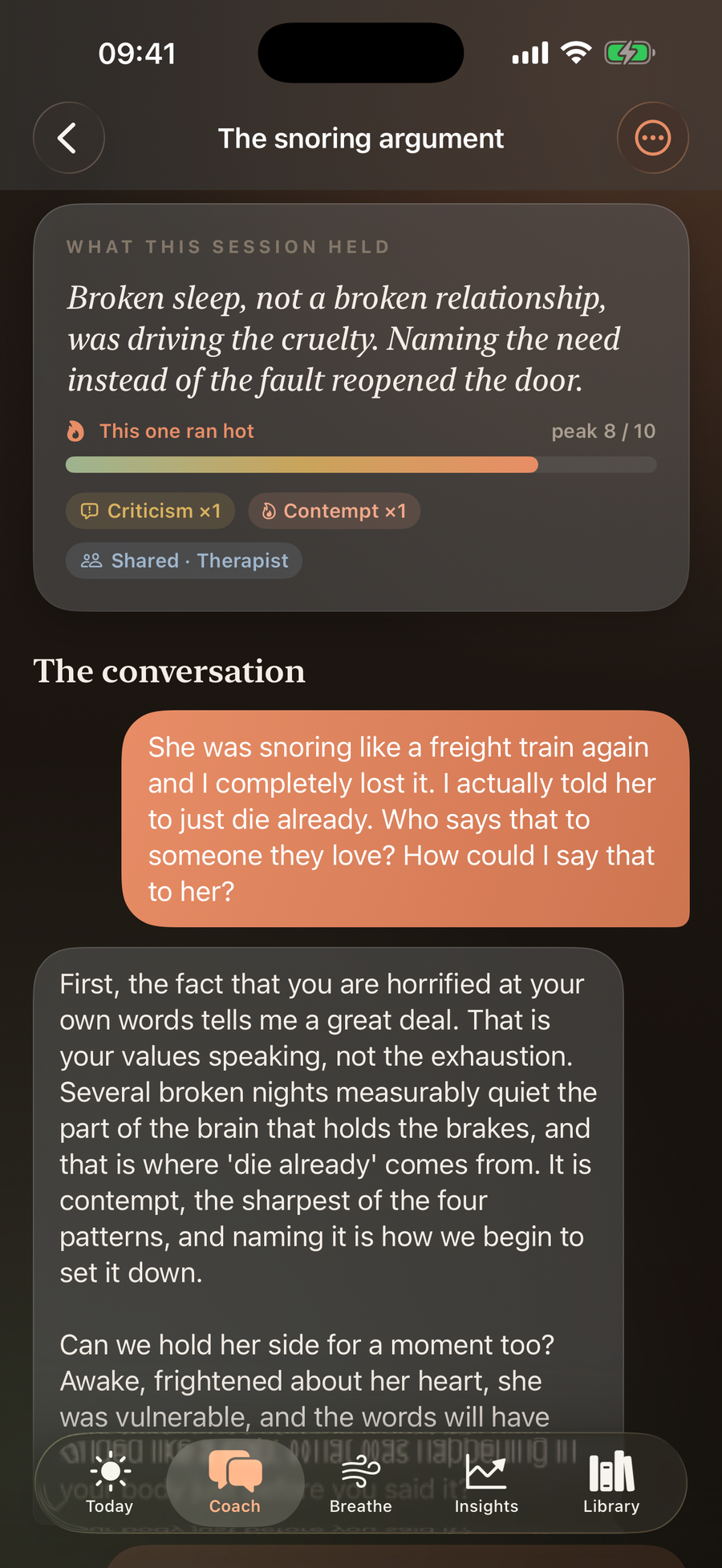Switch to the Today tab
This screenshot has height=1568, width=722.
point(110,1483)
